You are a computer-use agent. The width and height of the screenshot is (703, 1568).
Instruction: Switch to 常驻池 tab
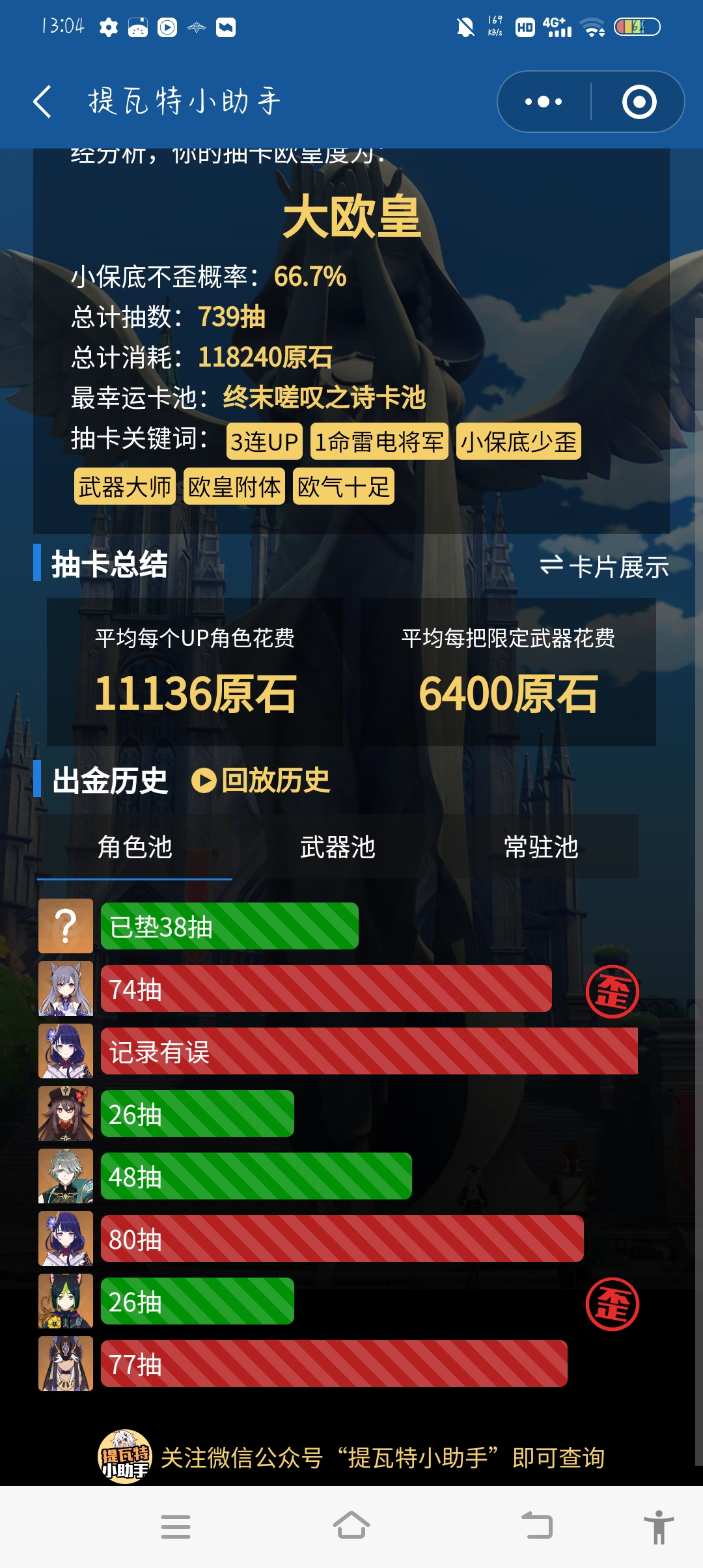(x=540, y=847)
